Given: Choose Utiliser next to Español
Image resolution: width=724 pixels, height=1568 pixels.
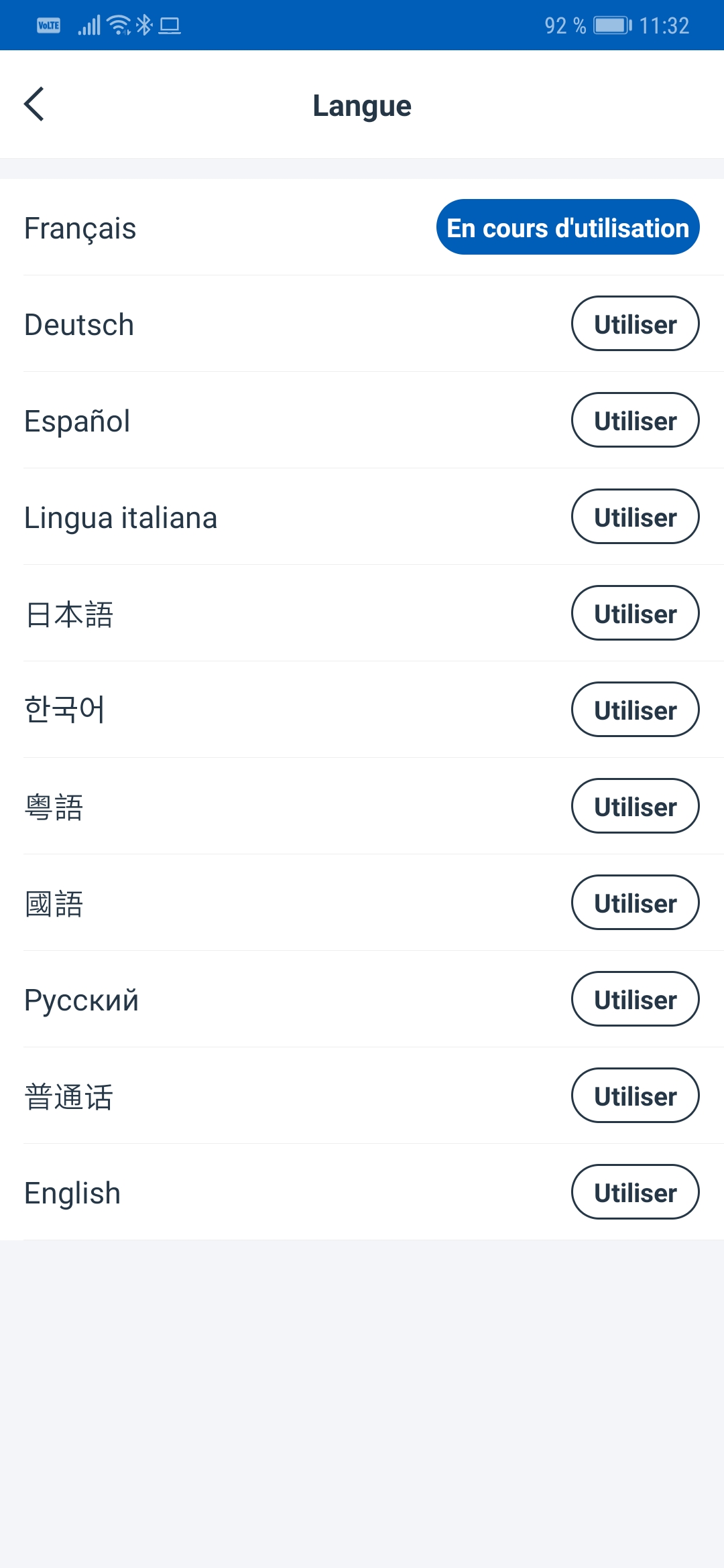Looking at the screenshot, I should tap(634, 420).
